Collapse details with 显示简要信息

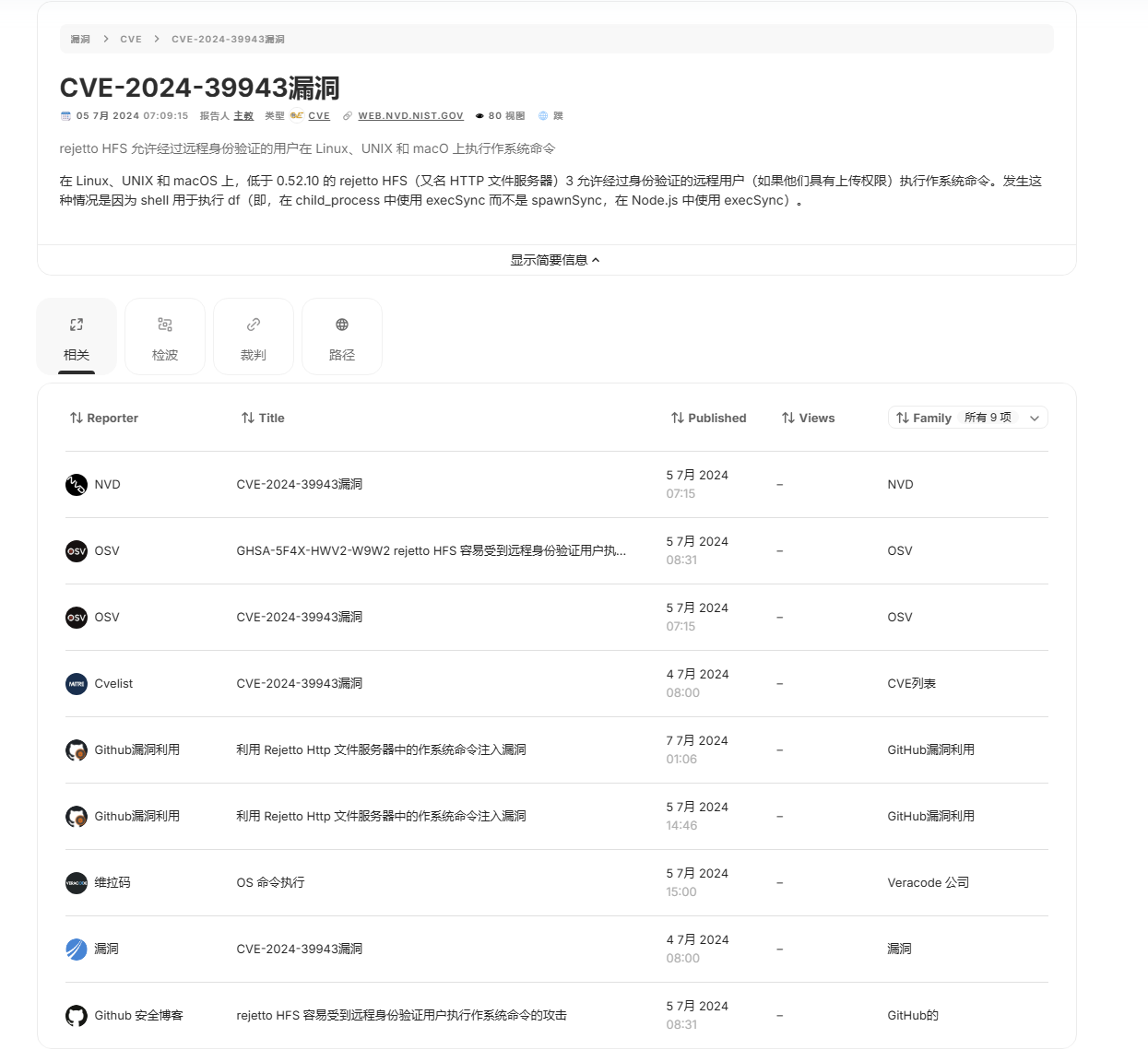tap(555, 260)
